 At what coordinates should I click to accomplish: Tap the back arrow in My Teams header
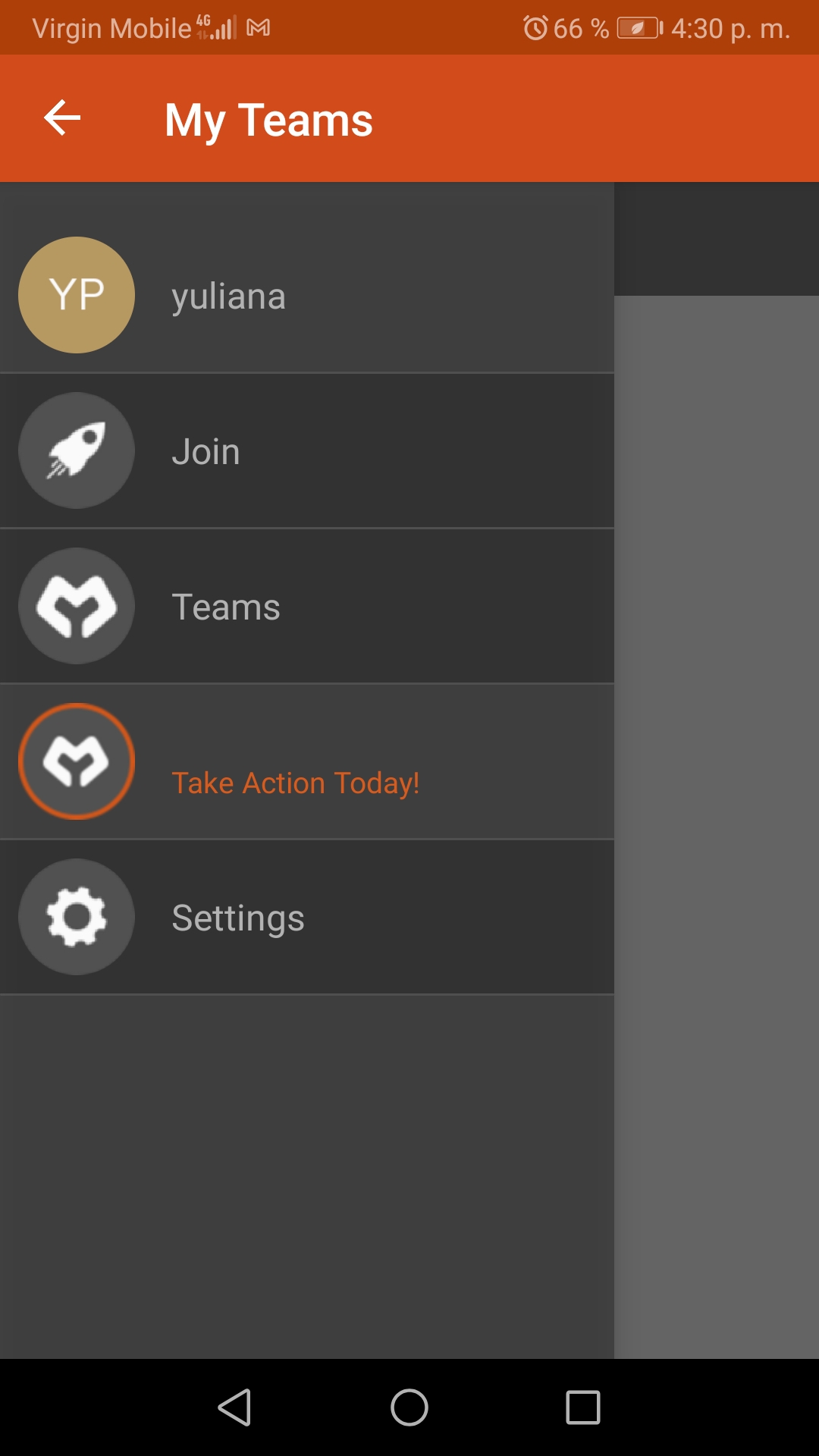click(62, 118)
